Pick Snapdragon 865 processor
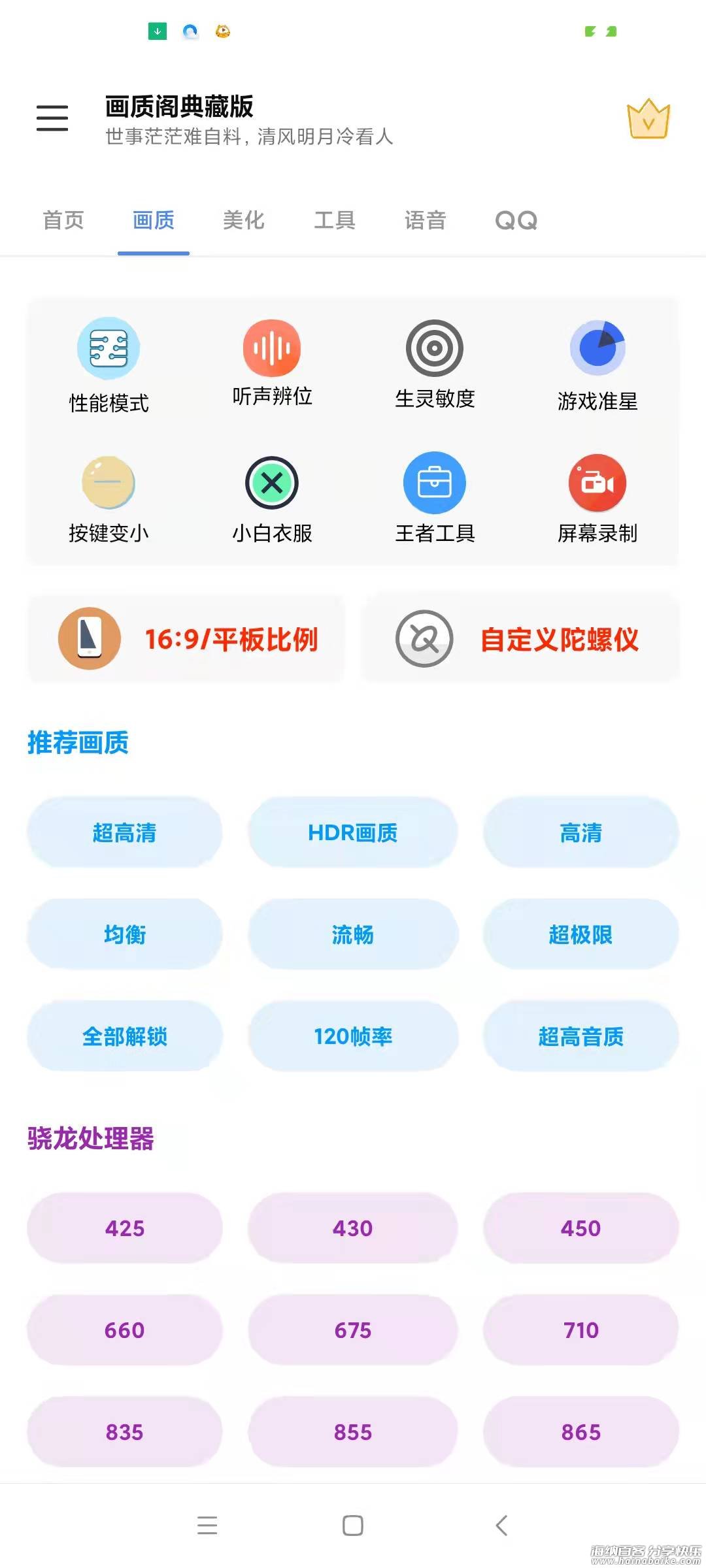The image size is (706, 1568). click(580, 1432)
